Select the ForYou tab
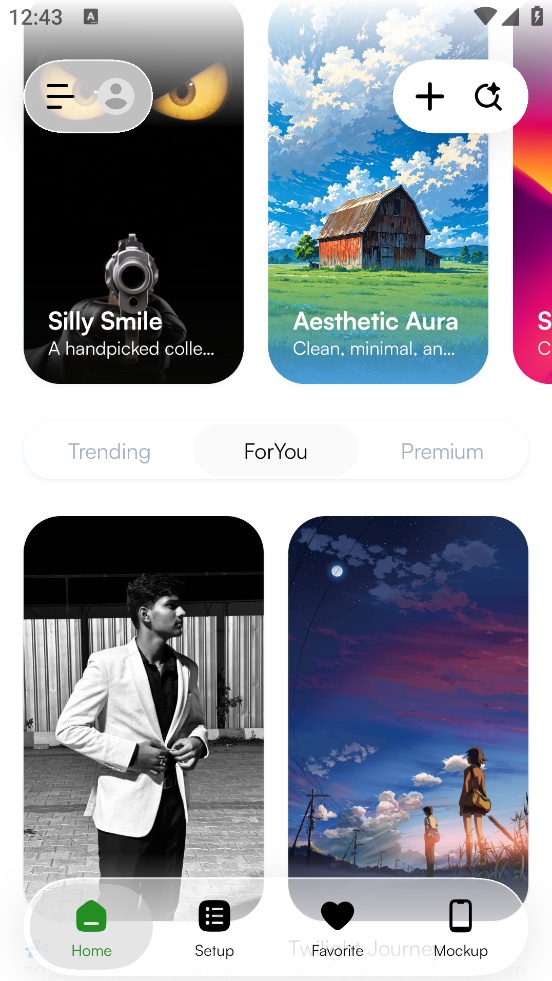552x981 pixels. click(275, 451)
